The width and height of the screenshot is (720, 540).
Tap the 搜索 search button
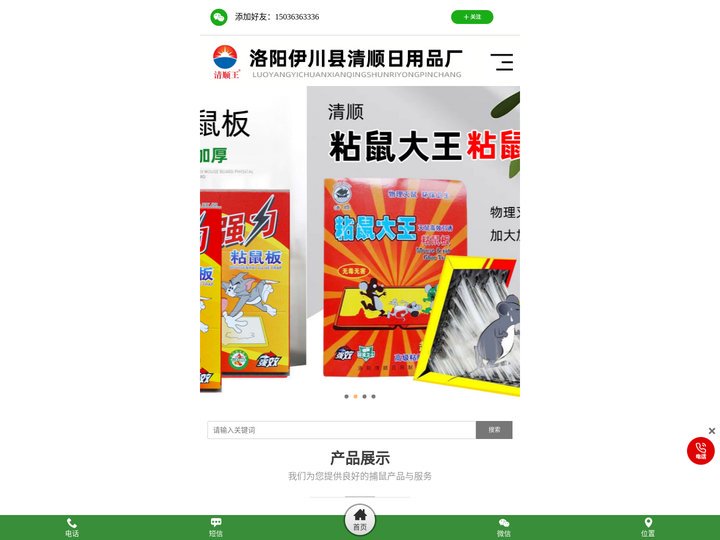point(494,430)
